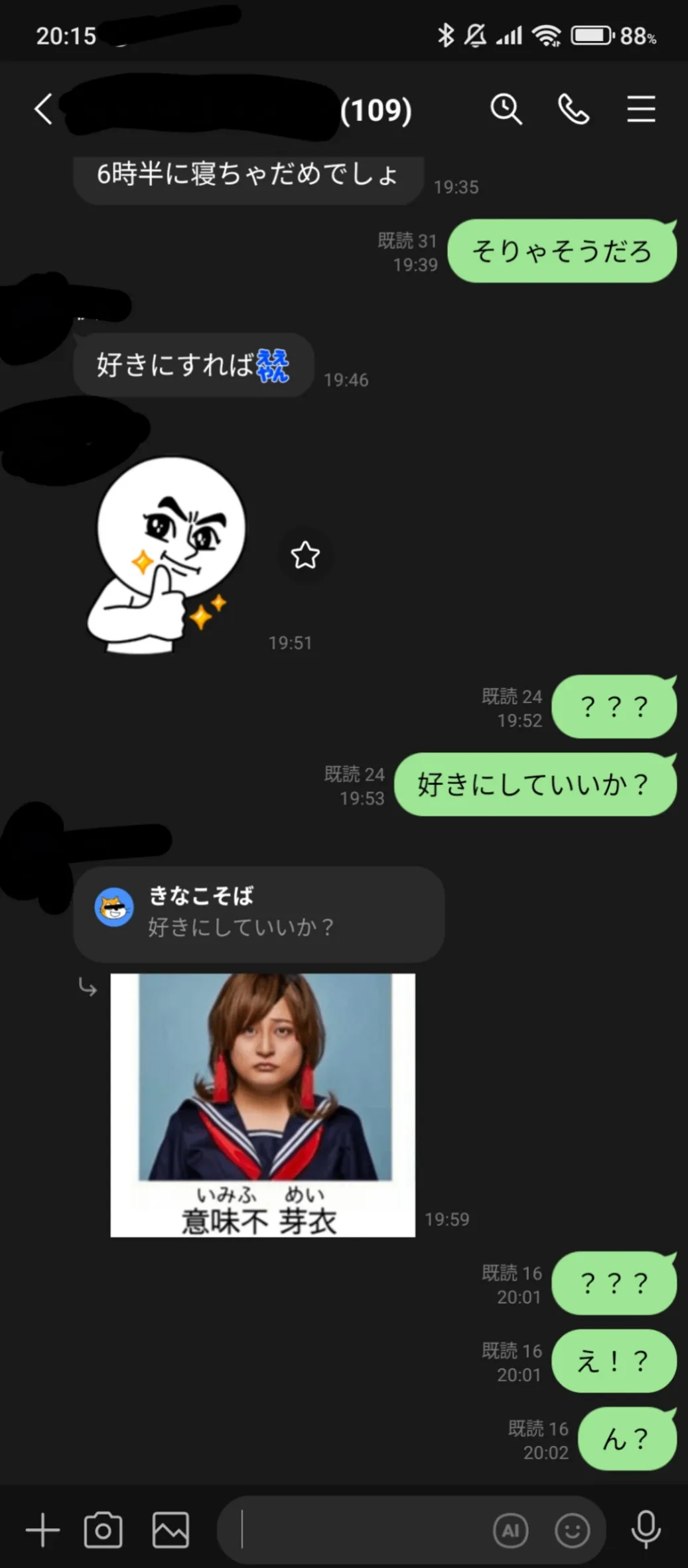
Task: Tap the AI icon in the input box
Action: click(x=511, y=1531)
